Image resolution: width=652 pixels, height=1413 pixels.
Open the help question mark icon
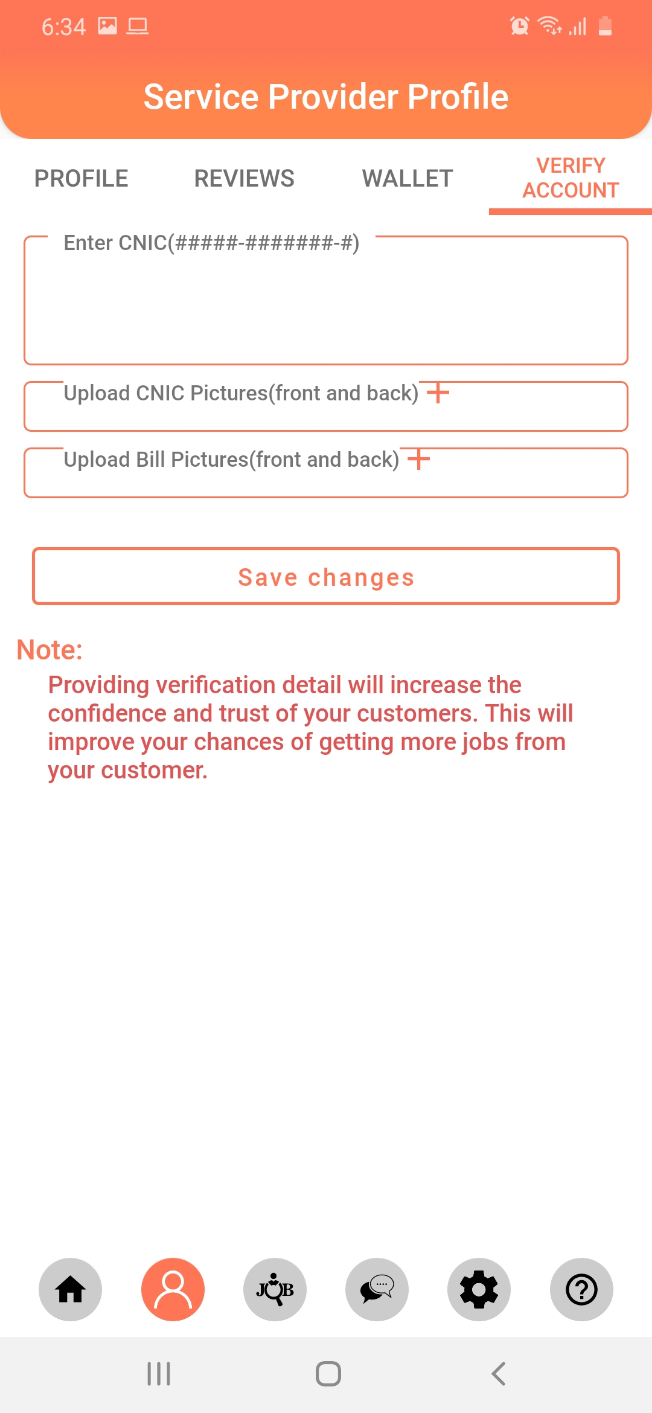(581, 1290)
